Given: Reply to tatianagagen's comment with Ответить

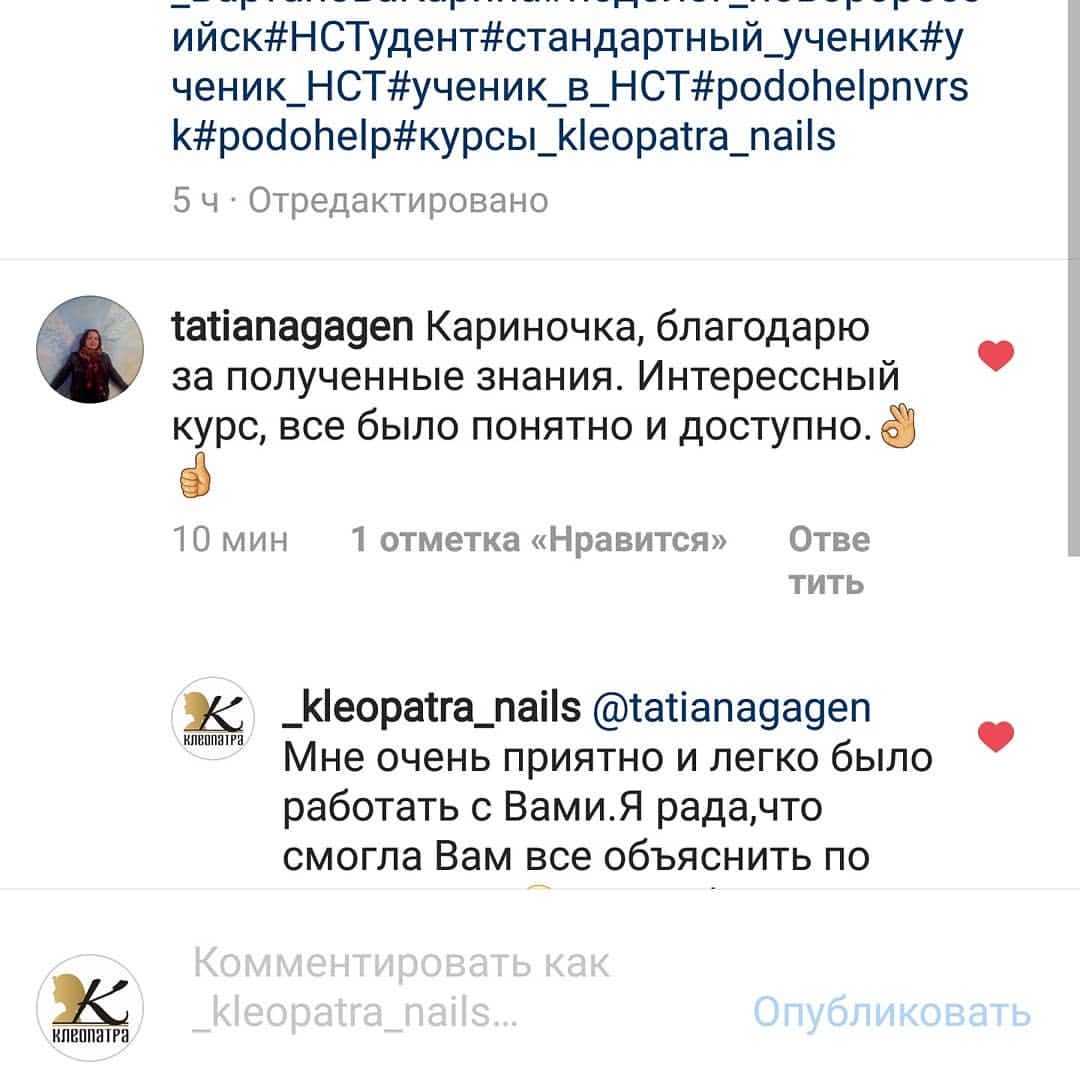Looking at the screenshot, I should [x=829, y=561].
